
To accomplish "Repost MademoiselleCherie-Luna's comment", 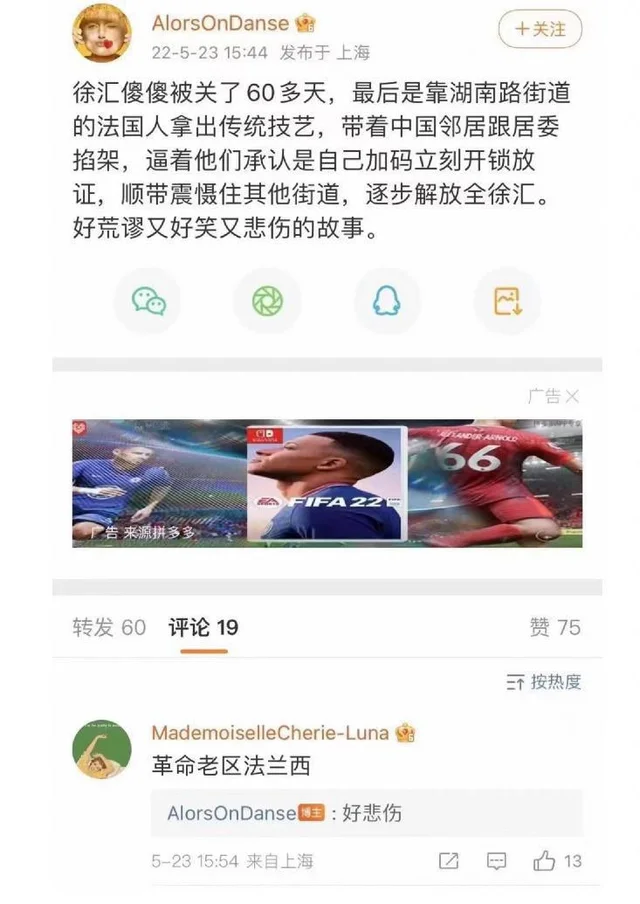I will [x=449, y=861].
